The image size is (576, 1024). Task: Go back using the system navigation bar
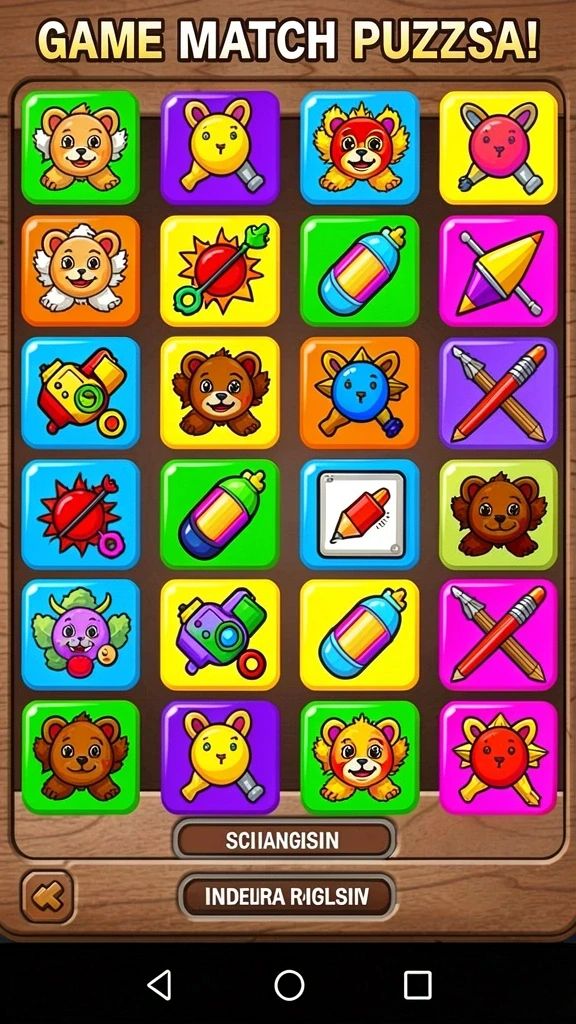pos(160,984)
